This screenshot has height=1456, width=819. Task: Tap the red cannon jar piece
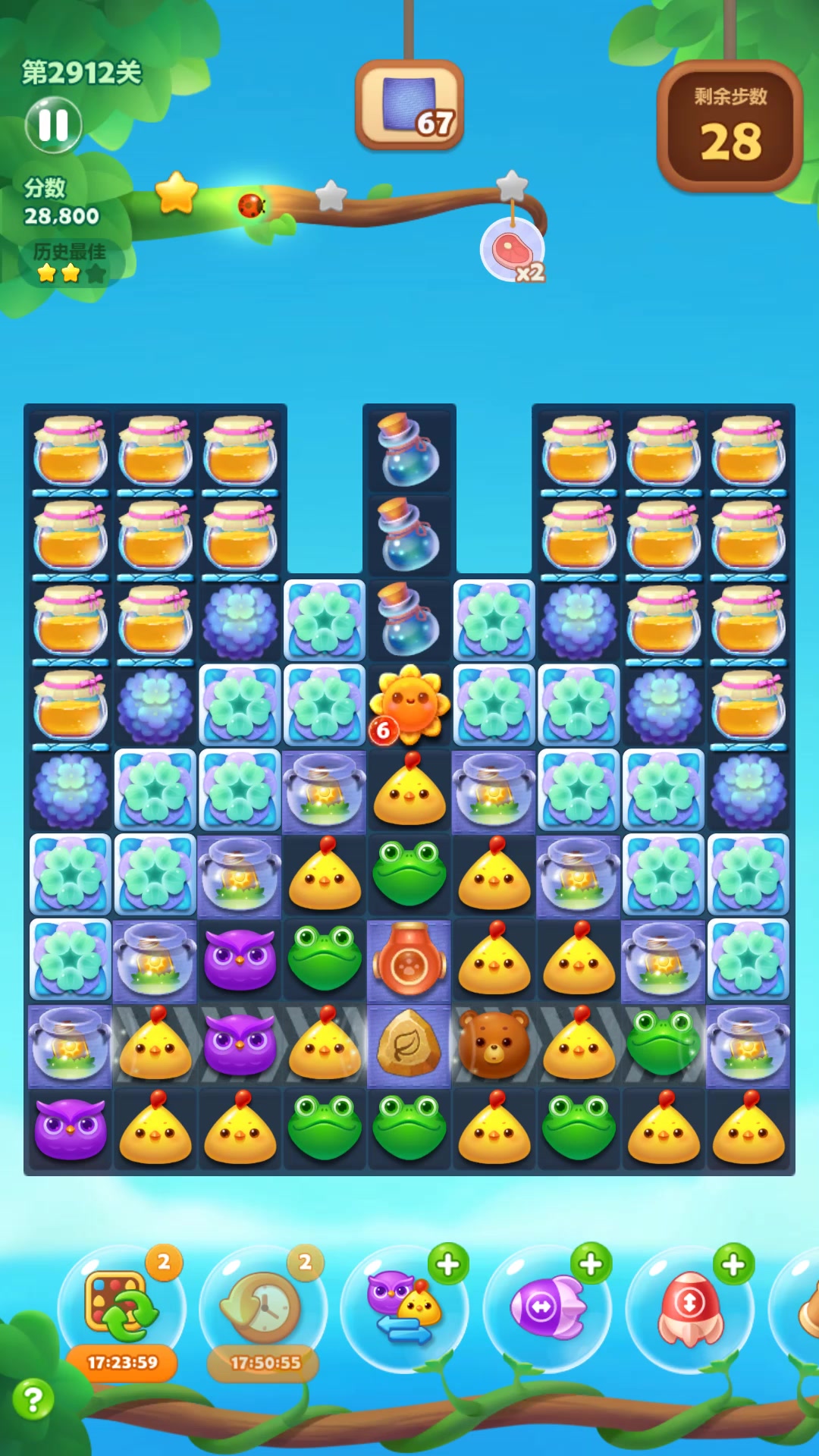(409, 960)
